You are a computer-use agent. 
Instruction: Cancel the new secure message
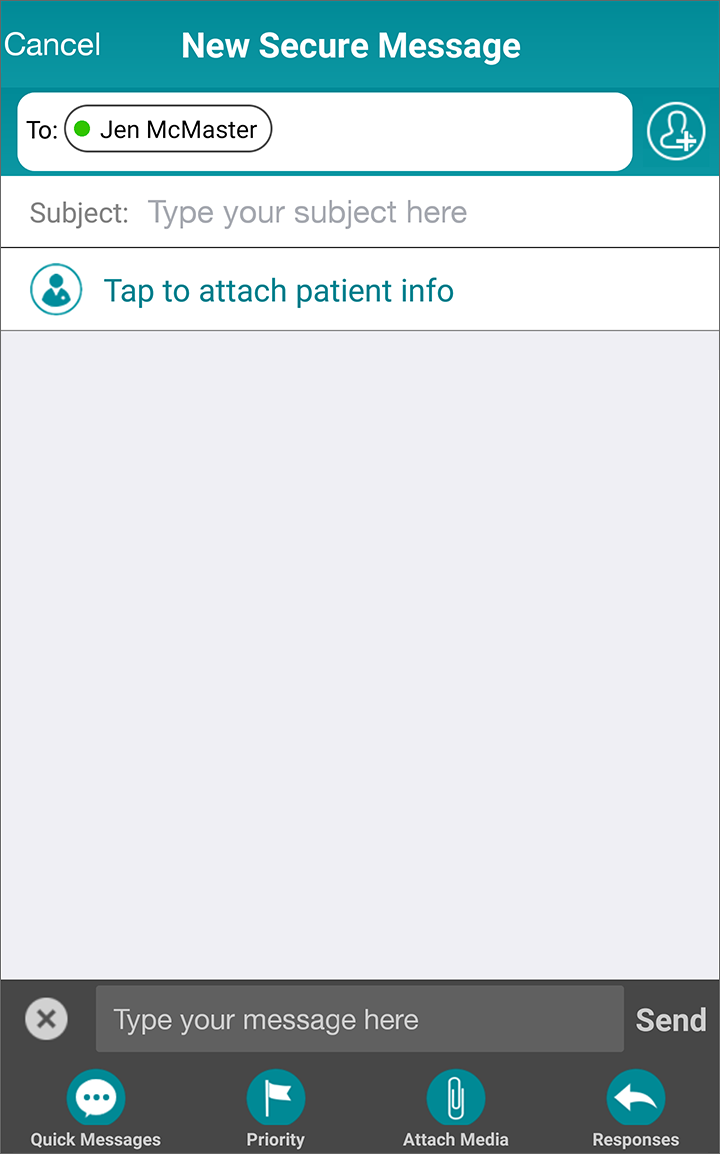point(52,45)
